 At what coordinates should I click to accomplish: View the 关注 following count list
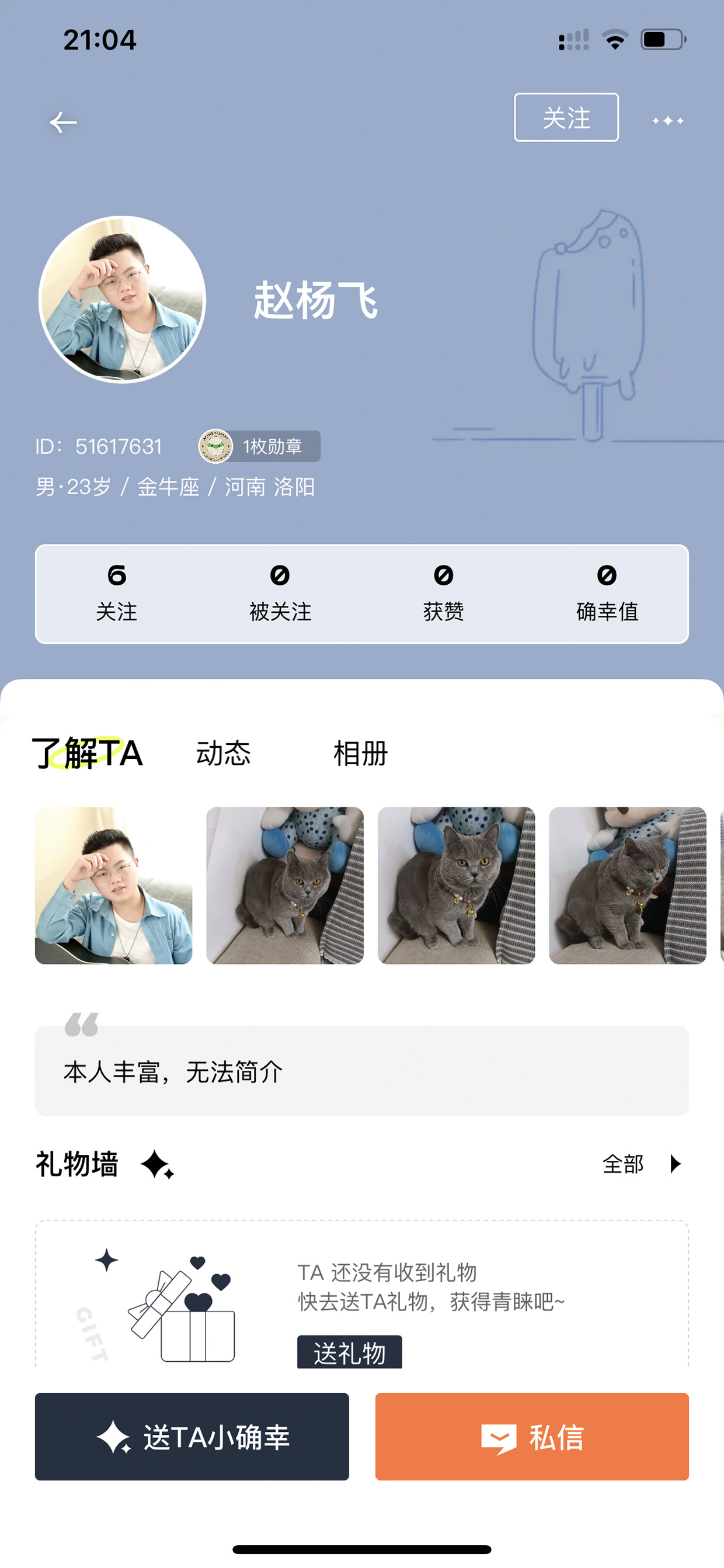coord(116,594)
